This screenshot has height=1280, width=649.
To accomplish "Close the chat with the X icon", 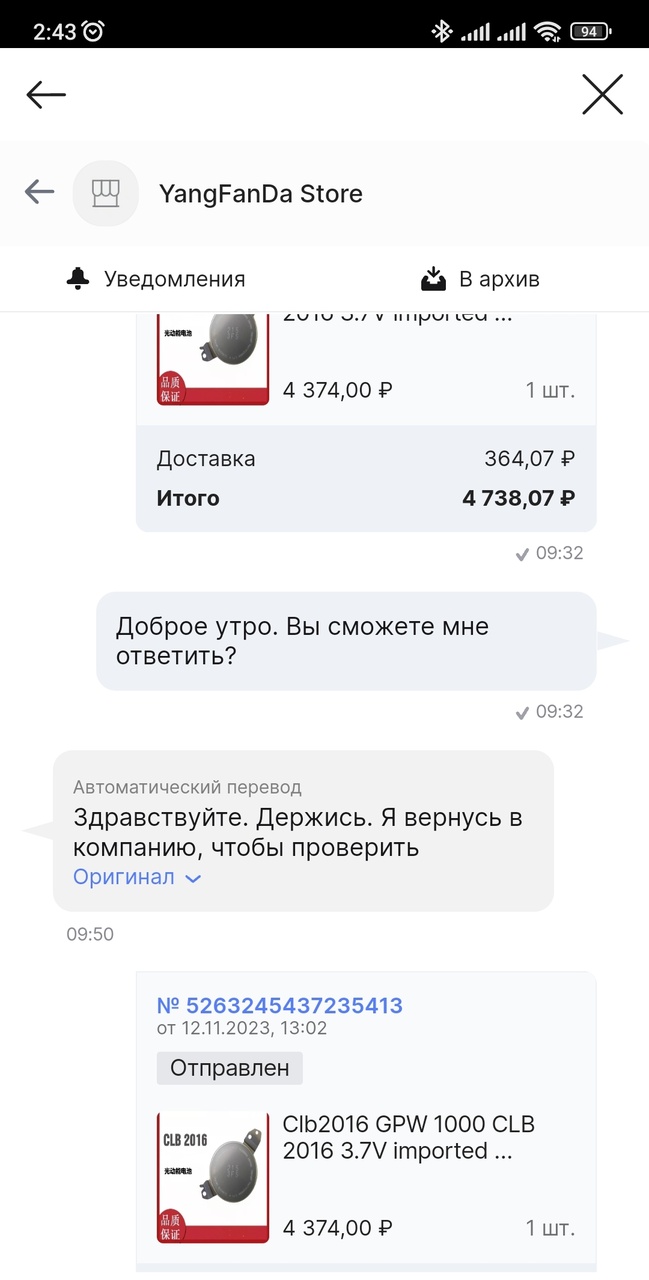I will pos(602,95).
